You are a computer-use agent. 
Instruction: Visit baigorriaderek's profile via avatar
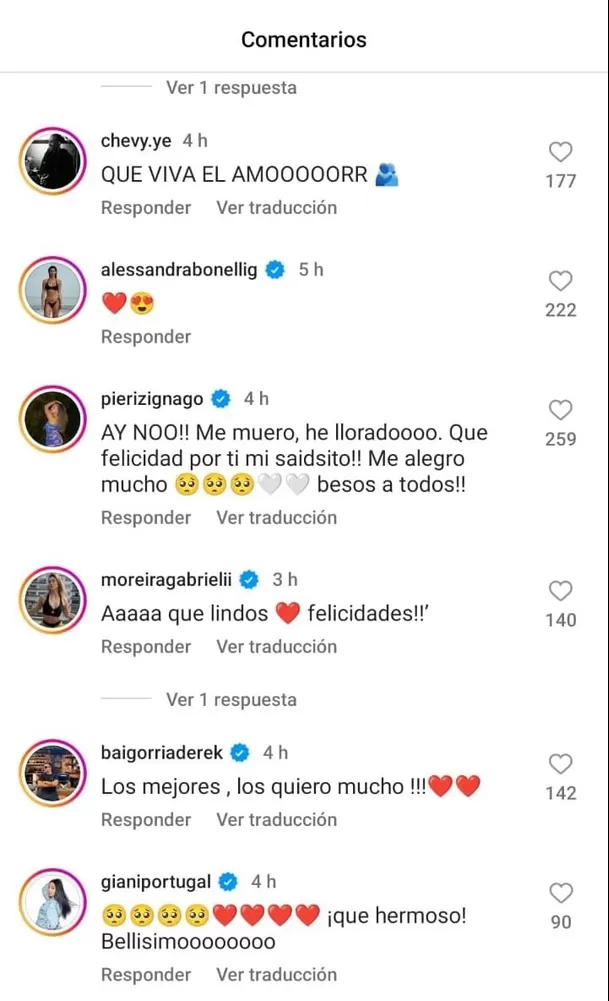(50, 772)
